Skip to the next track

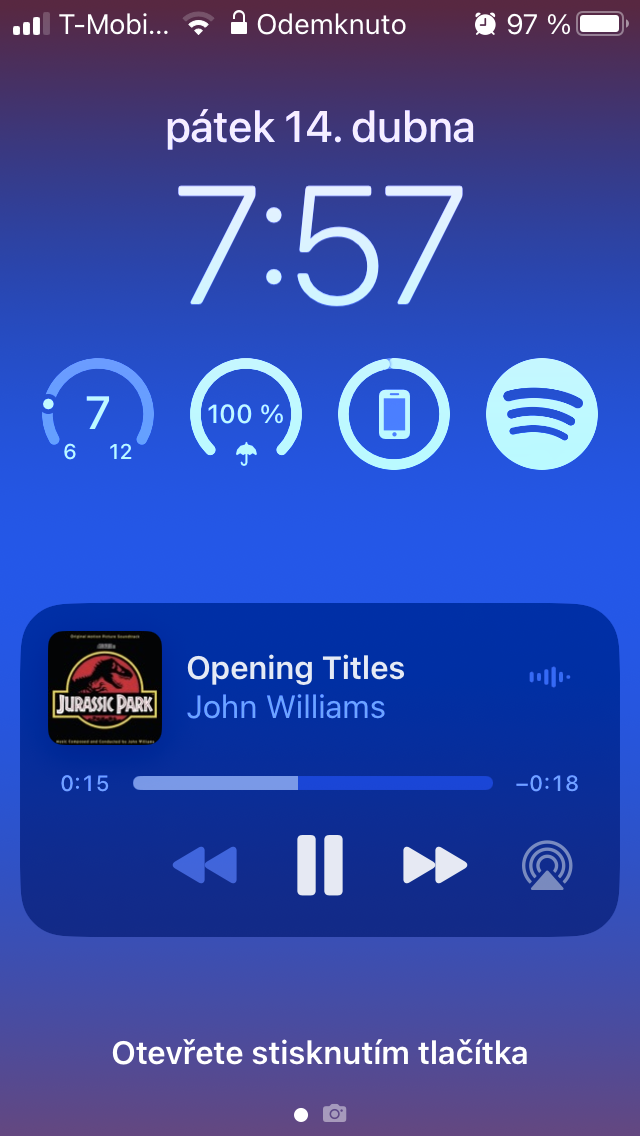(x=435, y=865)
